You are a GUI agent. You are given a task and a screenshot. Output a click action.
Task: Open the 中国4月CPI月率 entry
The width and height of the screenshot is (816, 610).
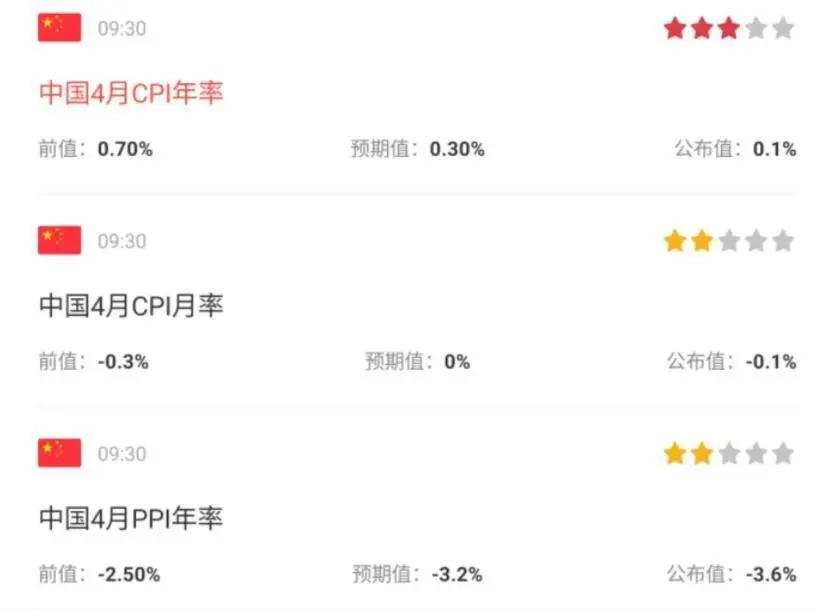click(x=131, y=305)
